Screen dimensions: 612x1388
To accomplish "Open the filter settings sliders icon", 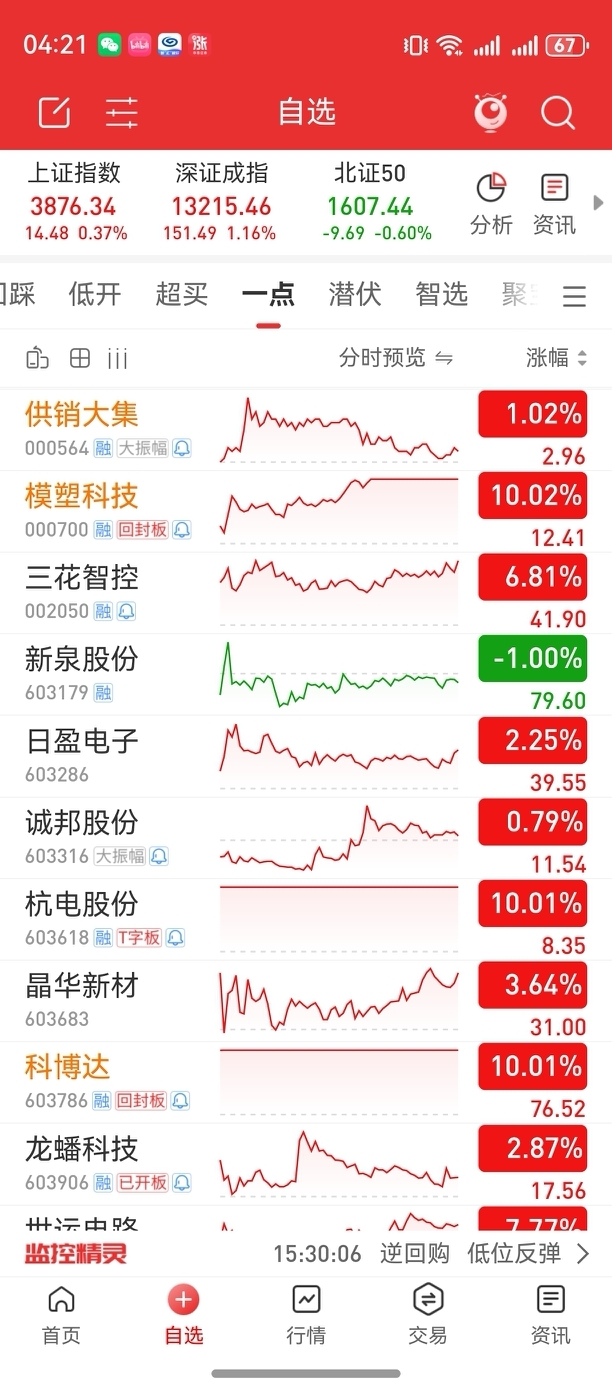I will click(122, 112).
